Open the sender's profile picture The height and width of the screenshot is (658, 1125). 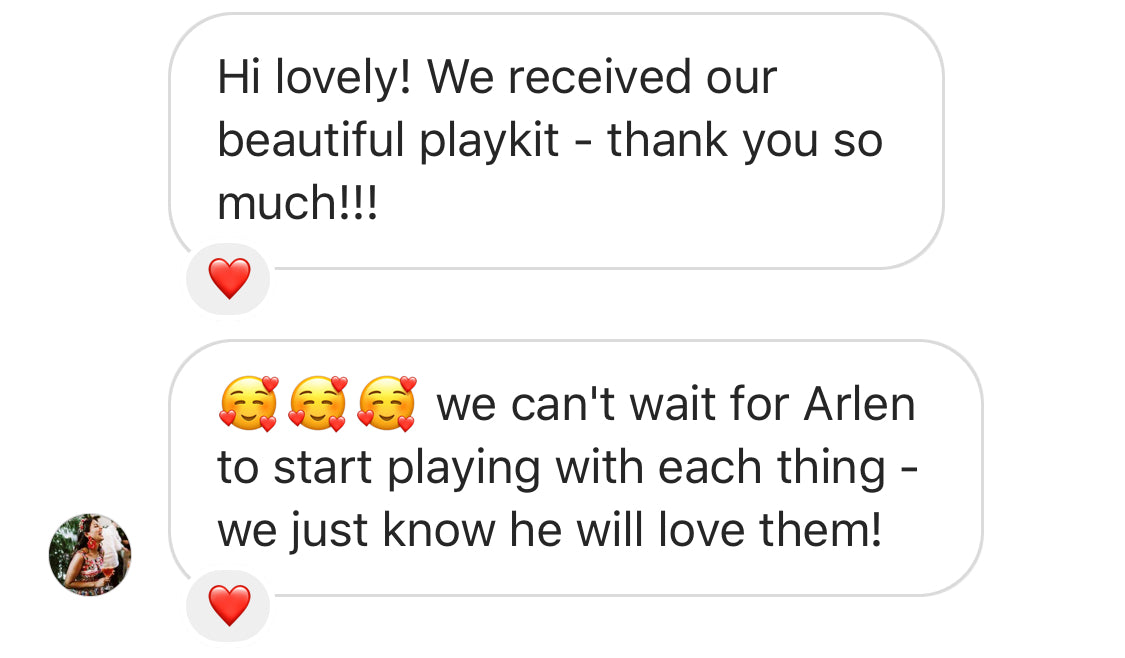[90, 555]
